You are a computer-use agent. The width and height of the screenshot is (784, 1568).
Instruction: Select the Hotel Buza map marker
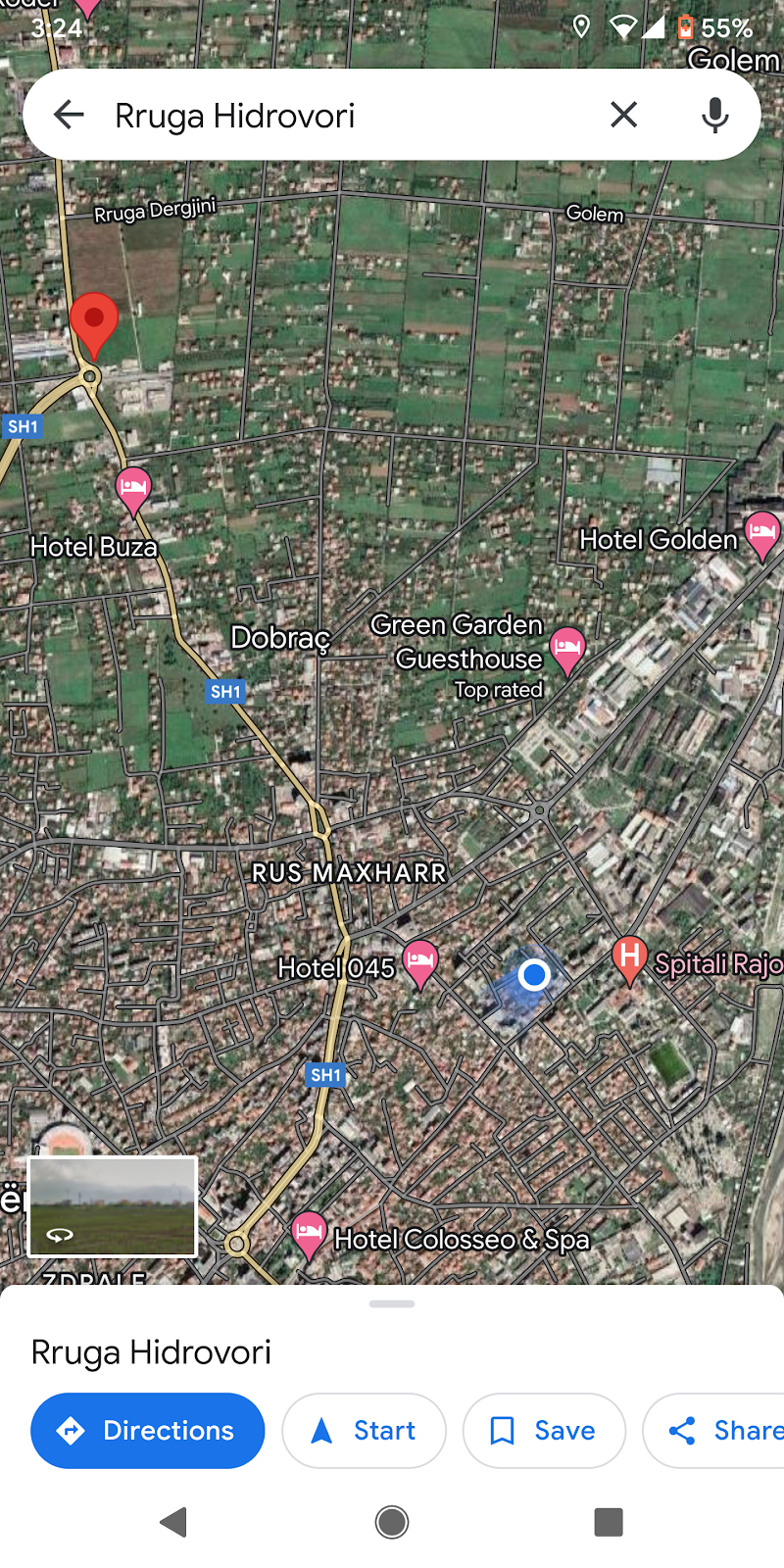133,489
